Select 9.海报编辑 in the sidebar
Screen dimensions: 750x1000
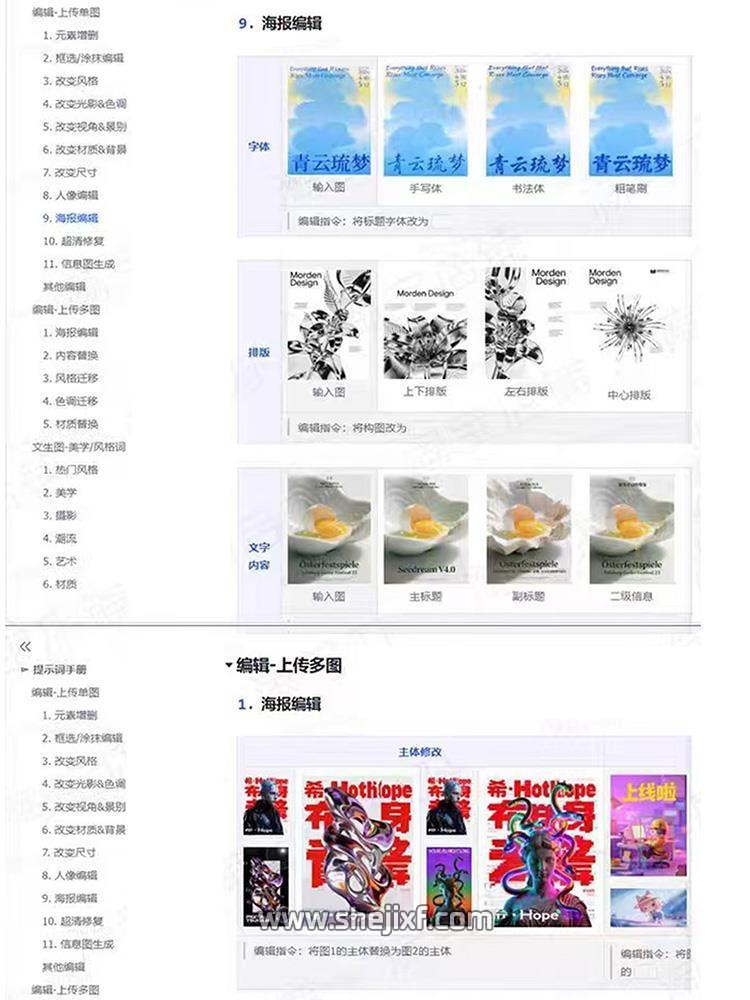[72, 219]
